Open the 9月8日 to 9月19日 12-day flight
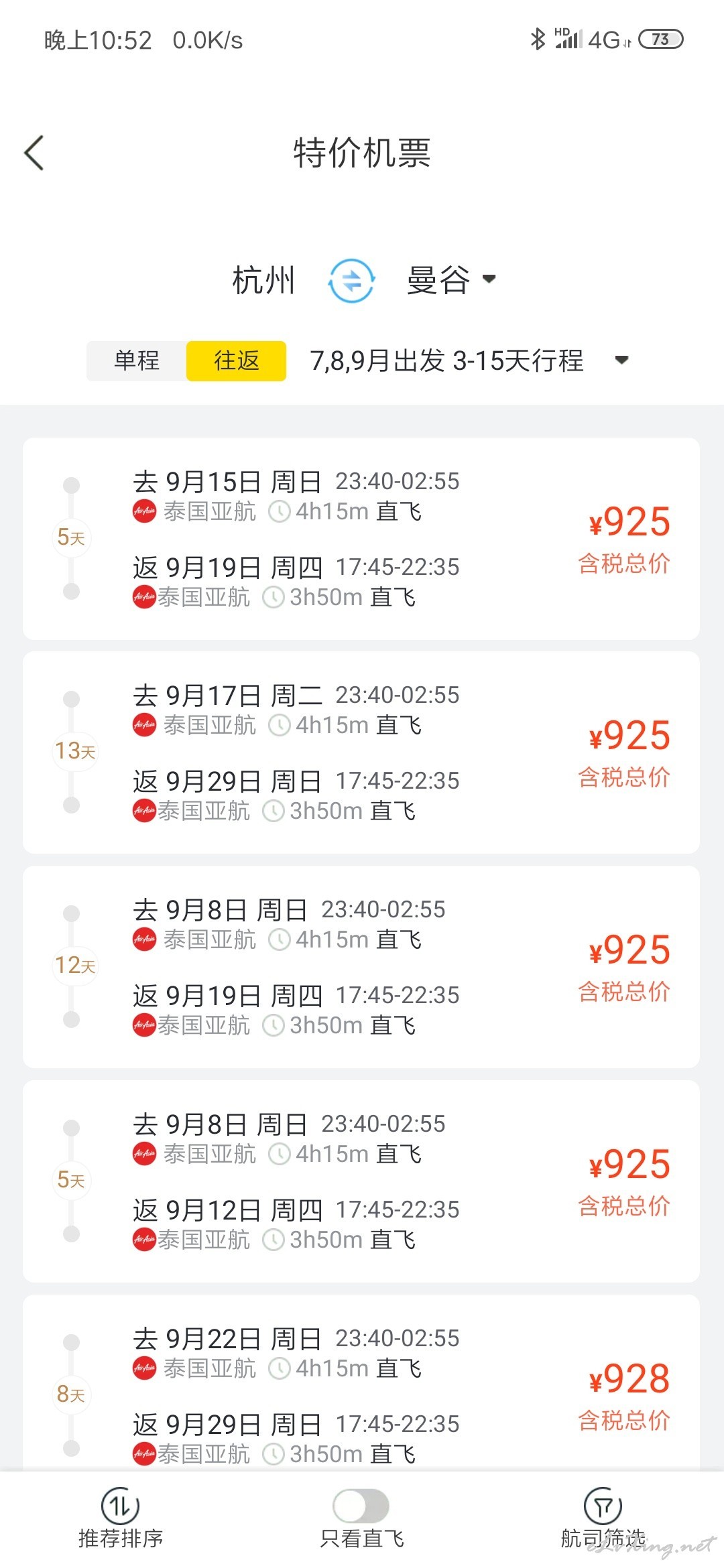 (x=361, y=966)
